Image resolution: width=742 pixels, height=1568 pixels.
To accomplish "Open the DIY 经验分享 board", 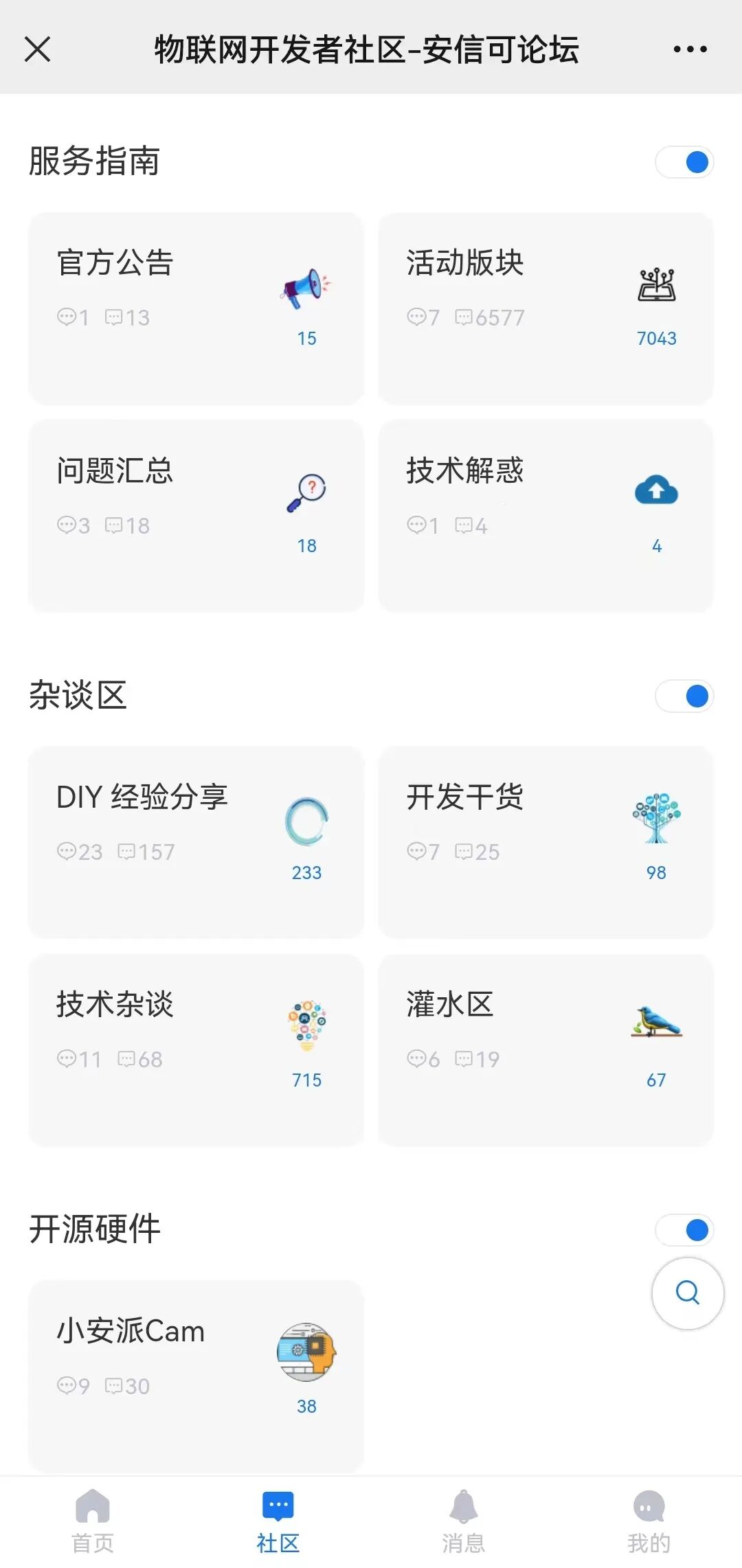I will click(x=196, y=842).
